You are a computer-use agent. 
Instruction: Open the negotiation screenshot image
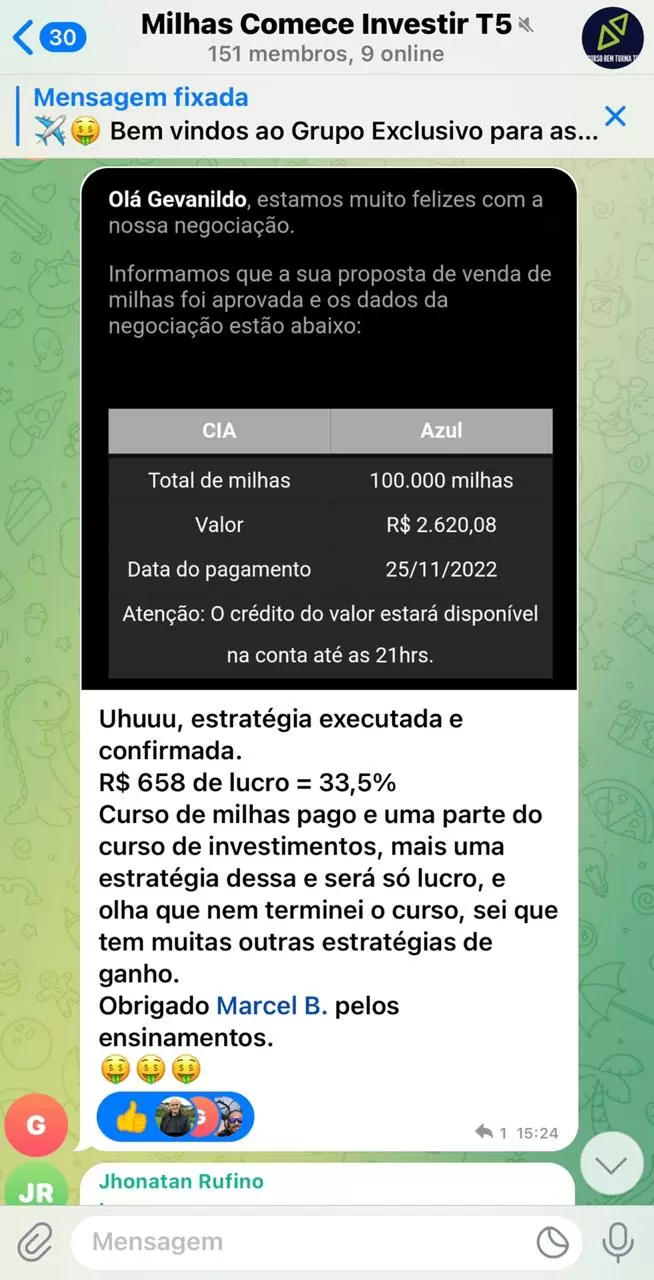pyautogui.click(x=329, y=429)
